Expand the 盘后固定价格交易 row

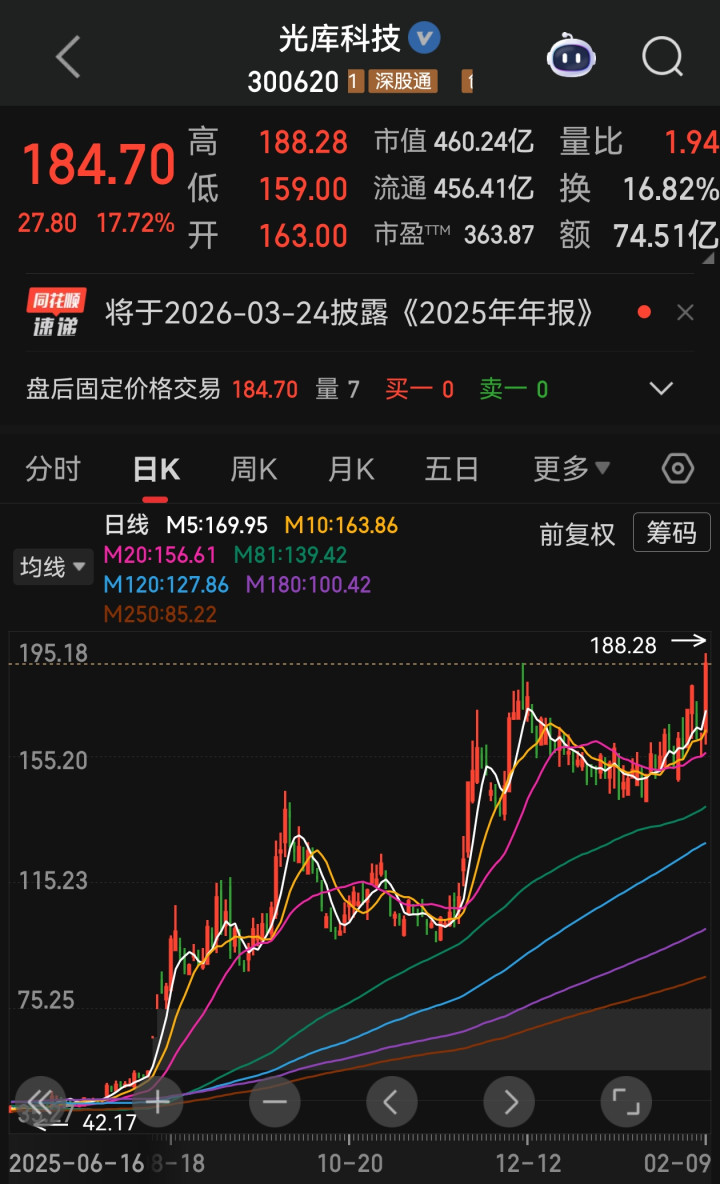point(661,389)
